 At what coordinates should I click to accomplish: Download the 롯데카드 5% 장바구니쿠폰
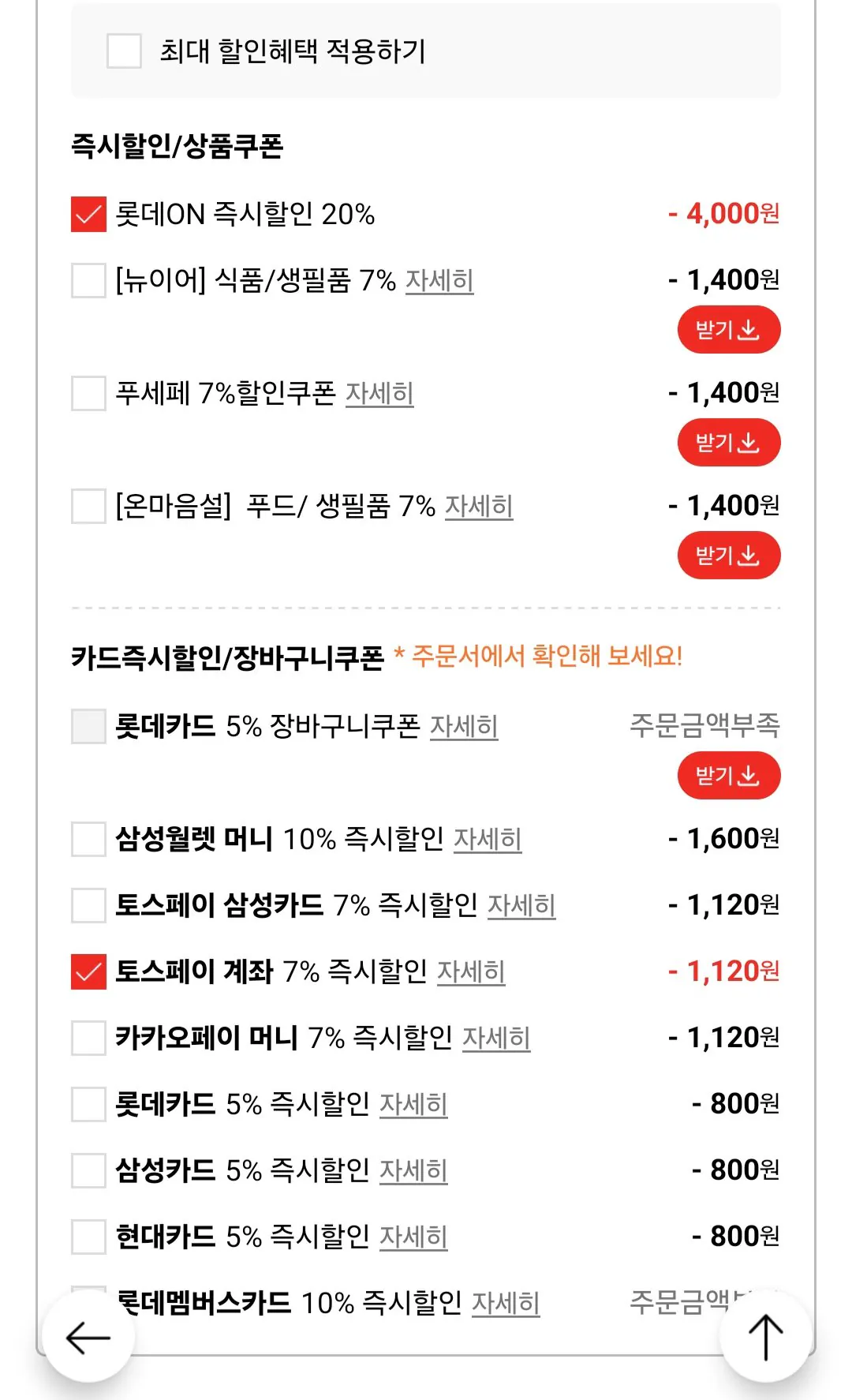[728, 776]
